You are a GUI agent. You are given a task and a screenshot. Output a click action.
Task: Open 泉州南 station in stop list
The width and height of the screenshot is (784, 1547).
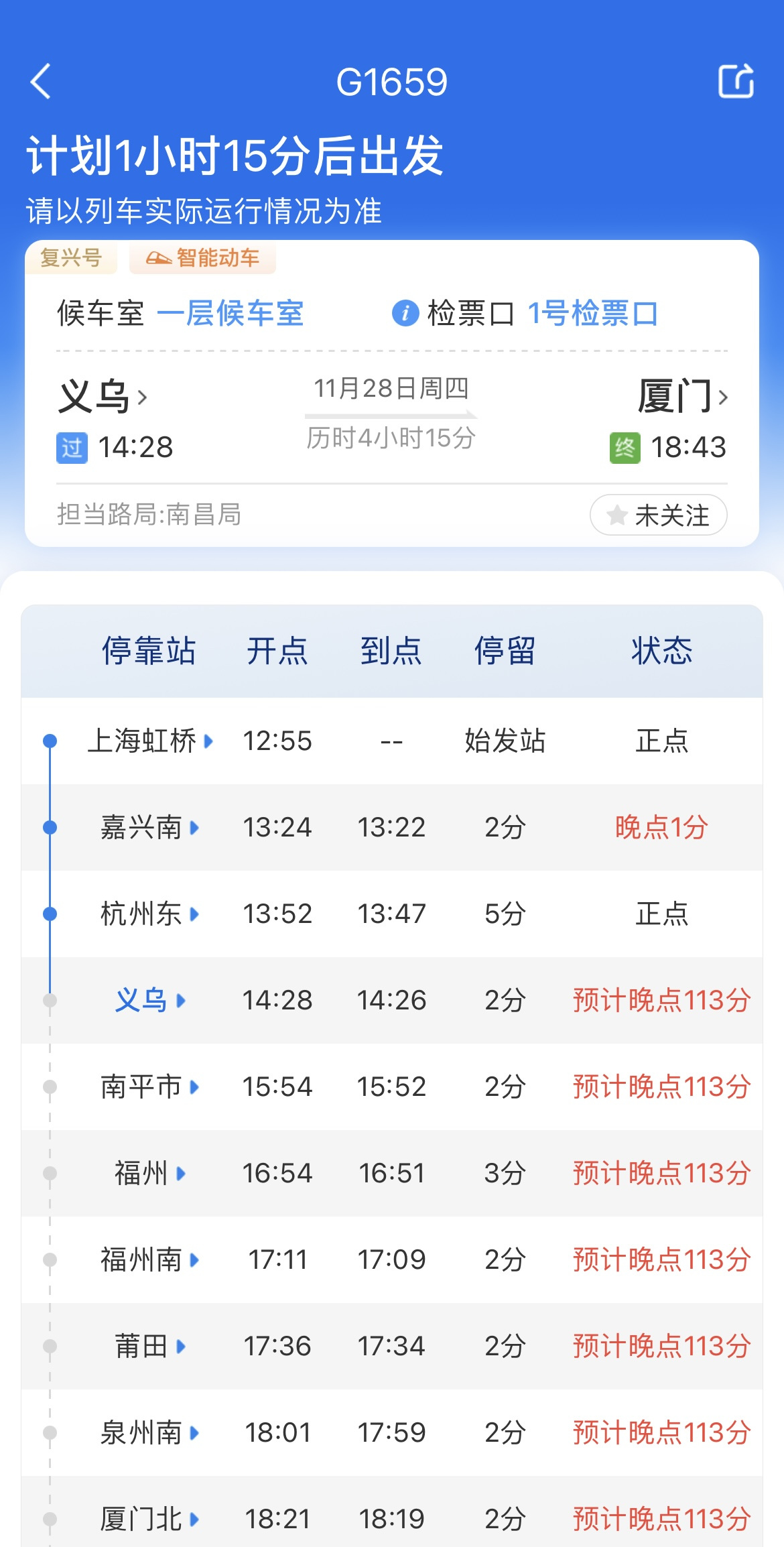(150, 1432)
